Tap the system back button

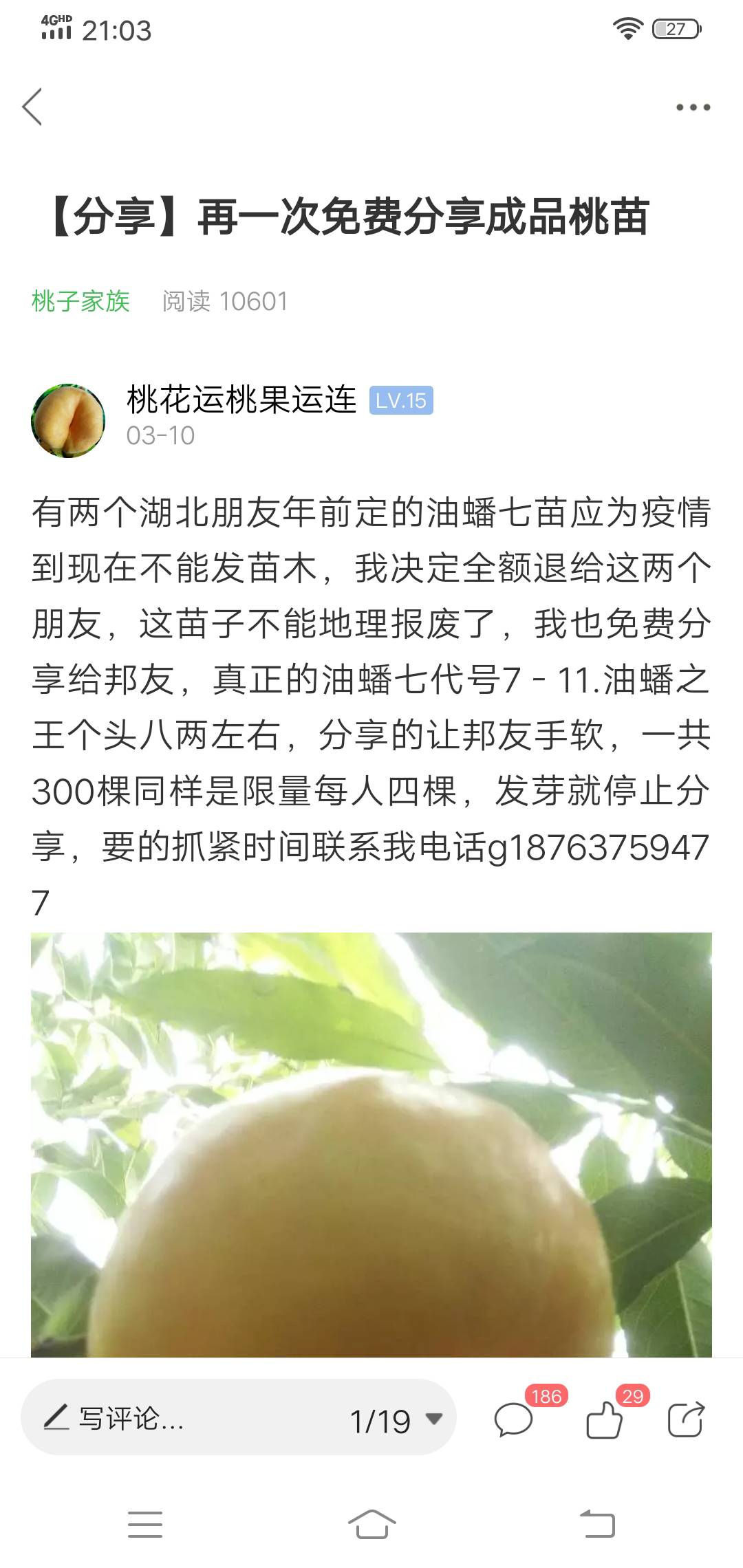597,1525
